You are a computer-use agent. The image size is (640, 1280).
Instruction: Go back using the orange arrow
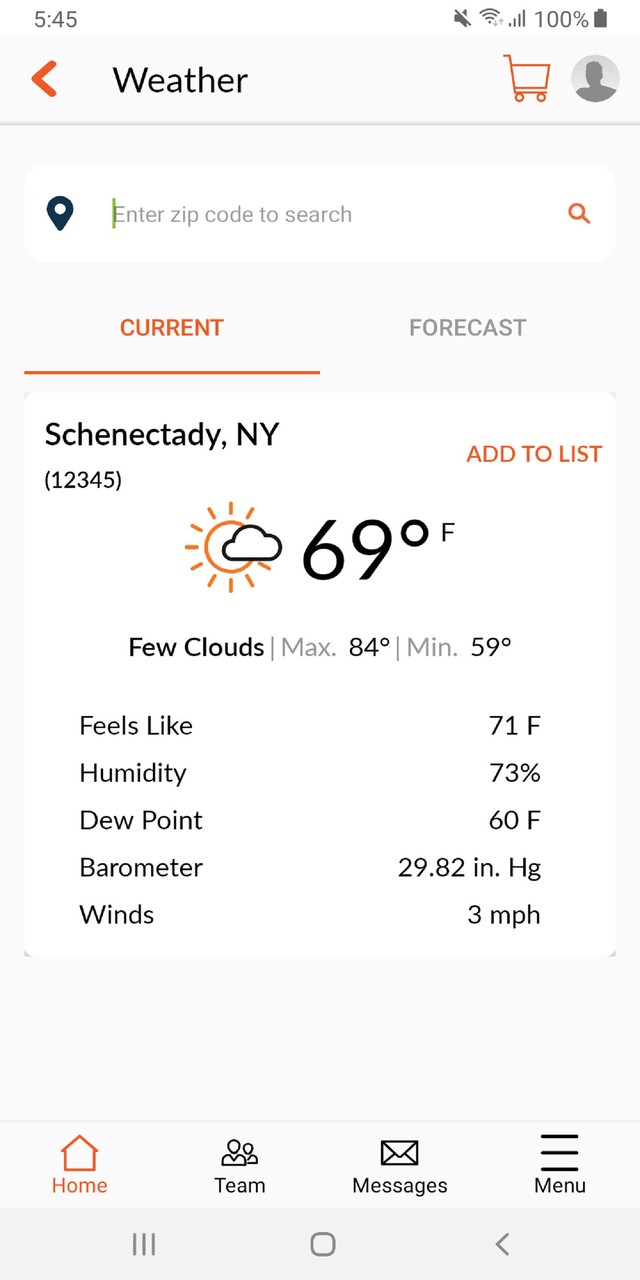(44, 79)
